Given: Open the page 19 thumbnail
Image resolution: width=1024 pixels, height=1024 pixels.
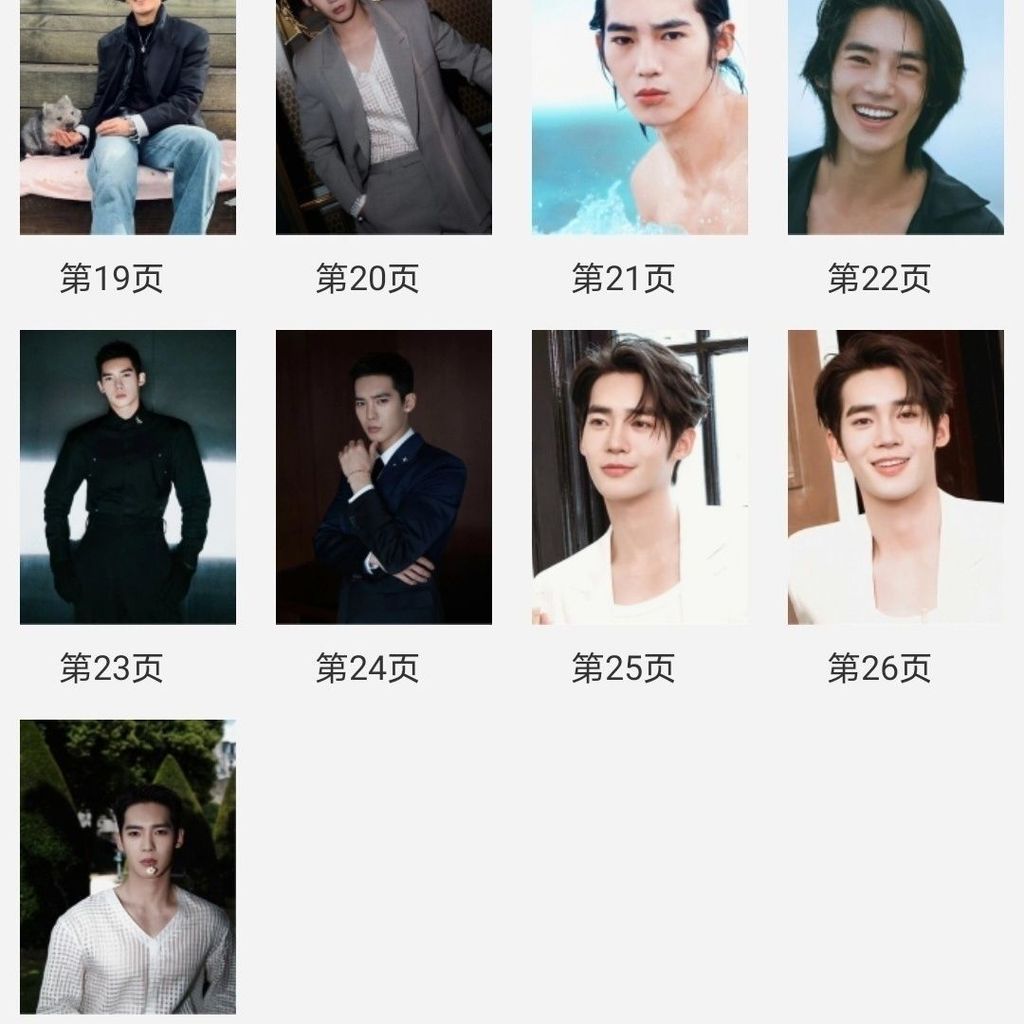Looking at the screenshot, I should coord(128,116).
